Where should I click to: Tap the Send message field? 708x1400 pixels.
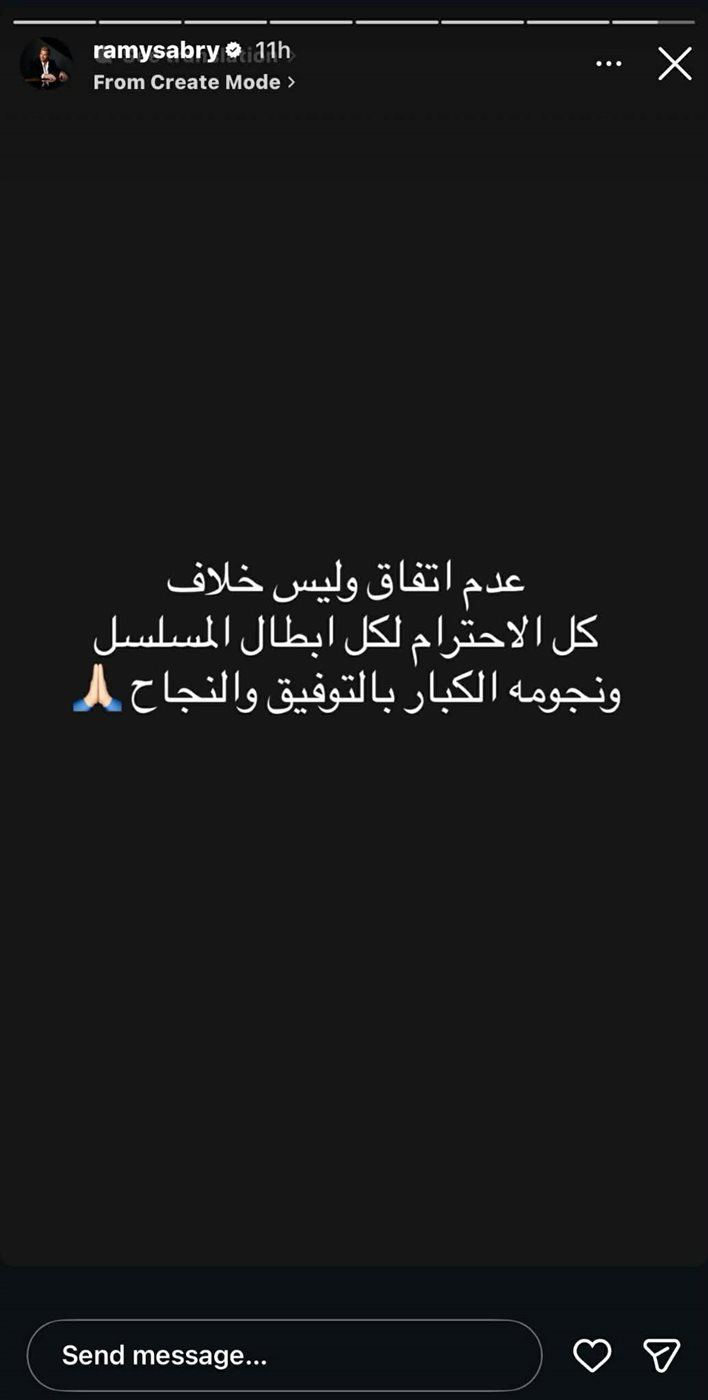284,1355
